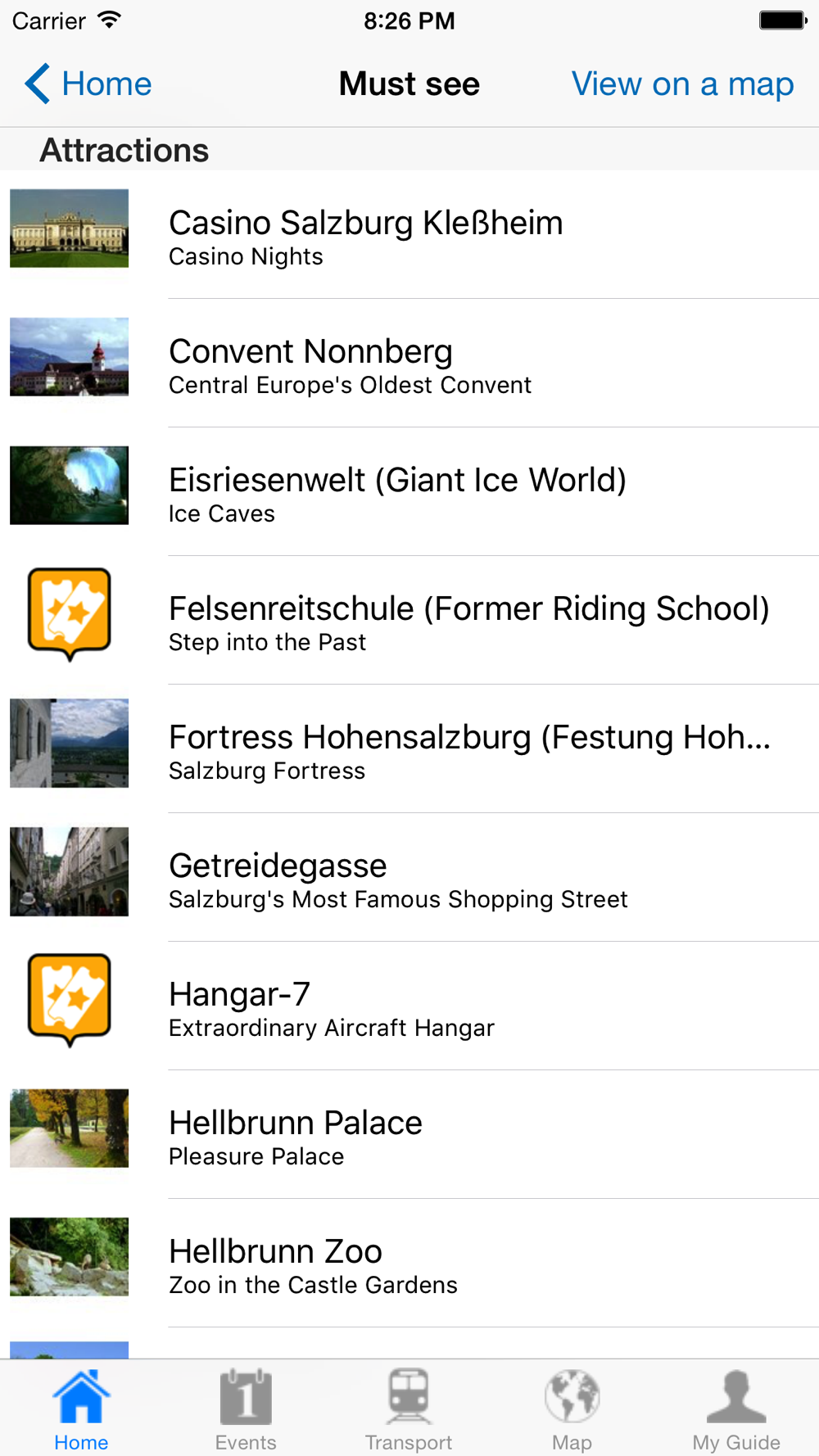The height and width of the screenshot is (1456, 819).
Task: Switch to the Events tab
Action: [246, 1409]
